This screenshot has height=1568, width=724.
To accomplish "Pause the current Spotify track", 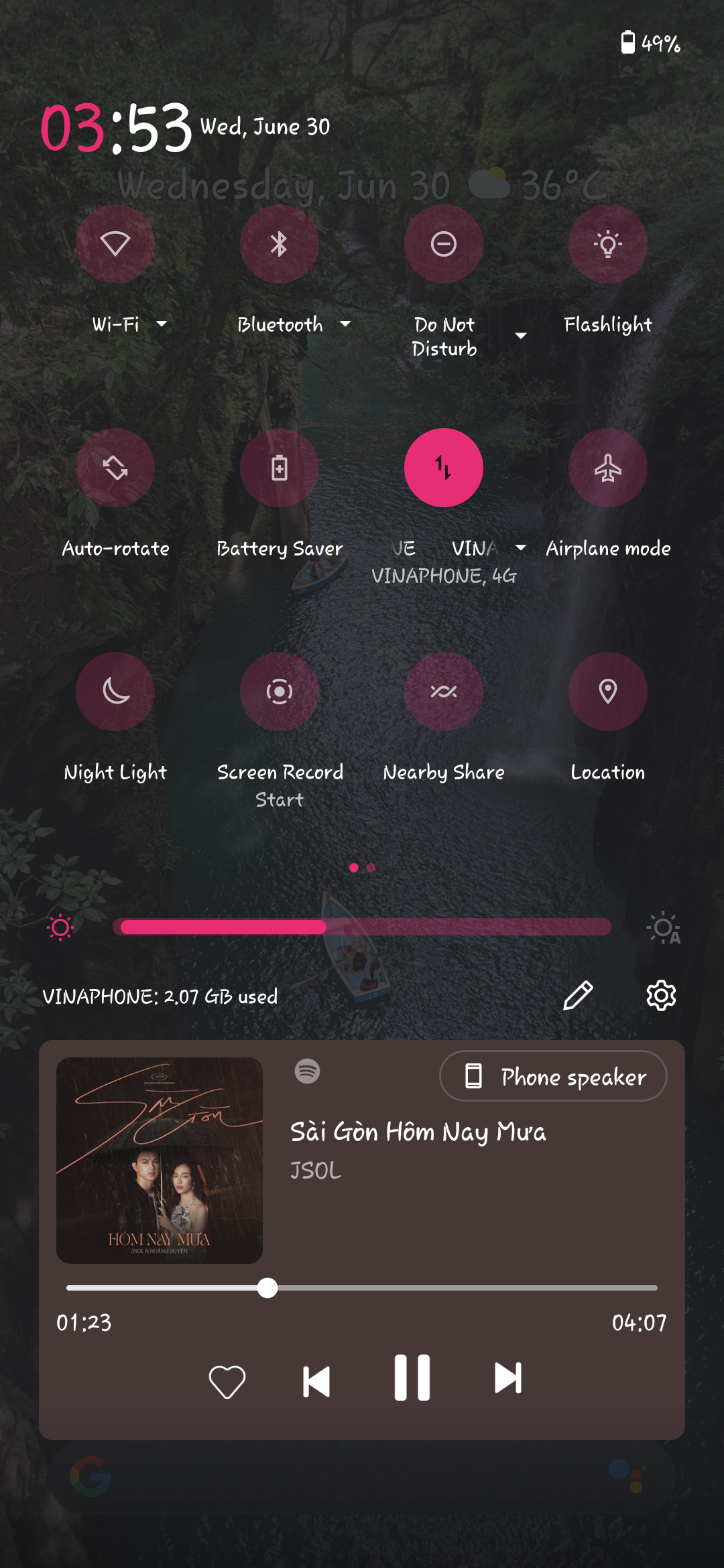I will click(x=412, y=1378).
